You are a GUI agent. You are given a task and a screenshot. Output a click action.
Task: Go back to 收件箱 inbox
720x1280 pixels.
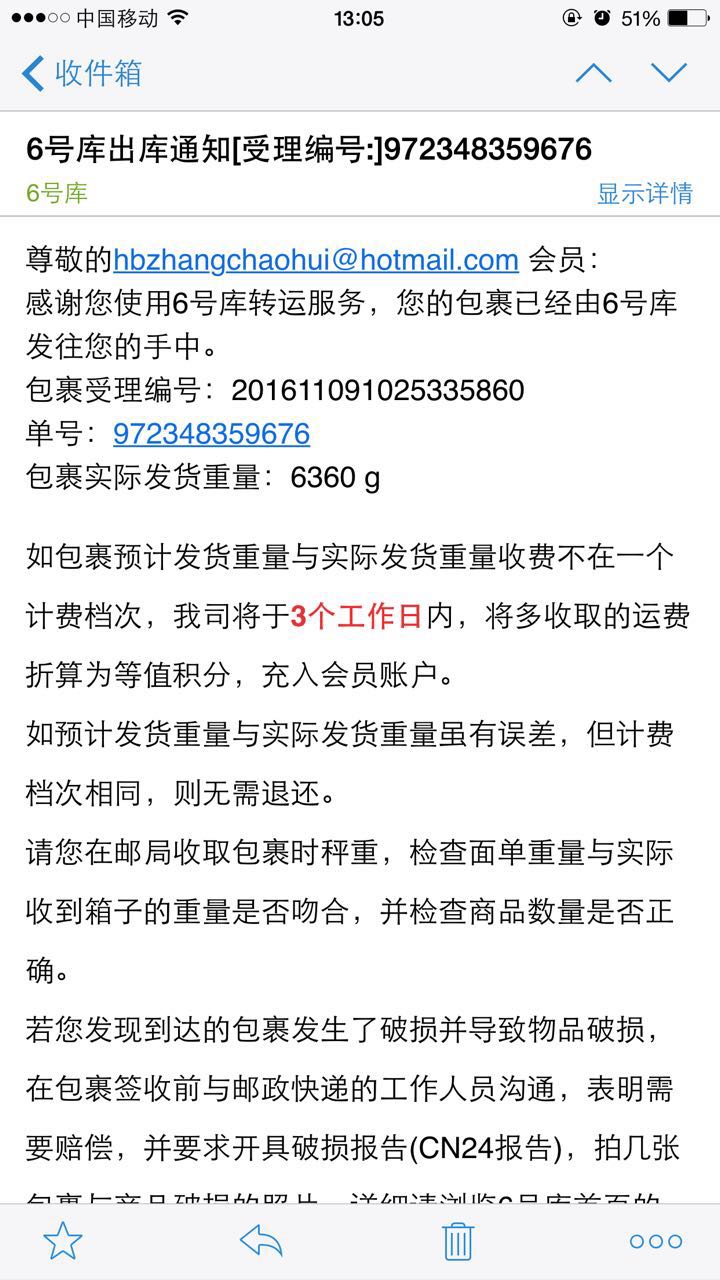[82, 73]
